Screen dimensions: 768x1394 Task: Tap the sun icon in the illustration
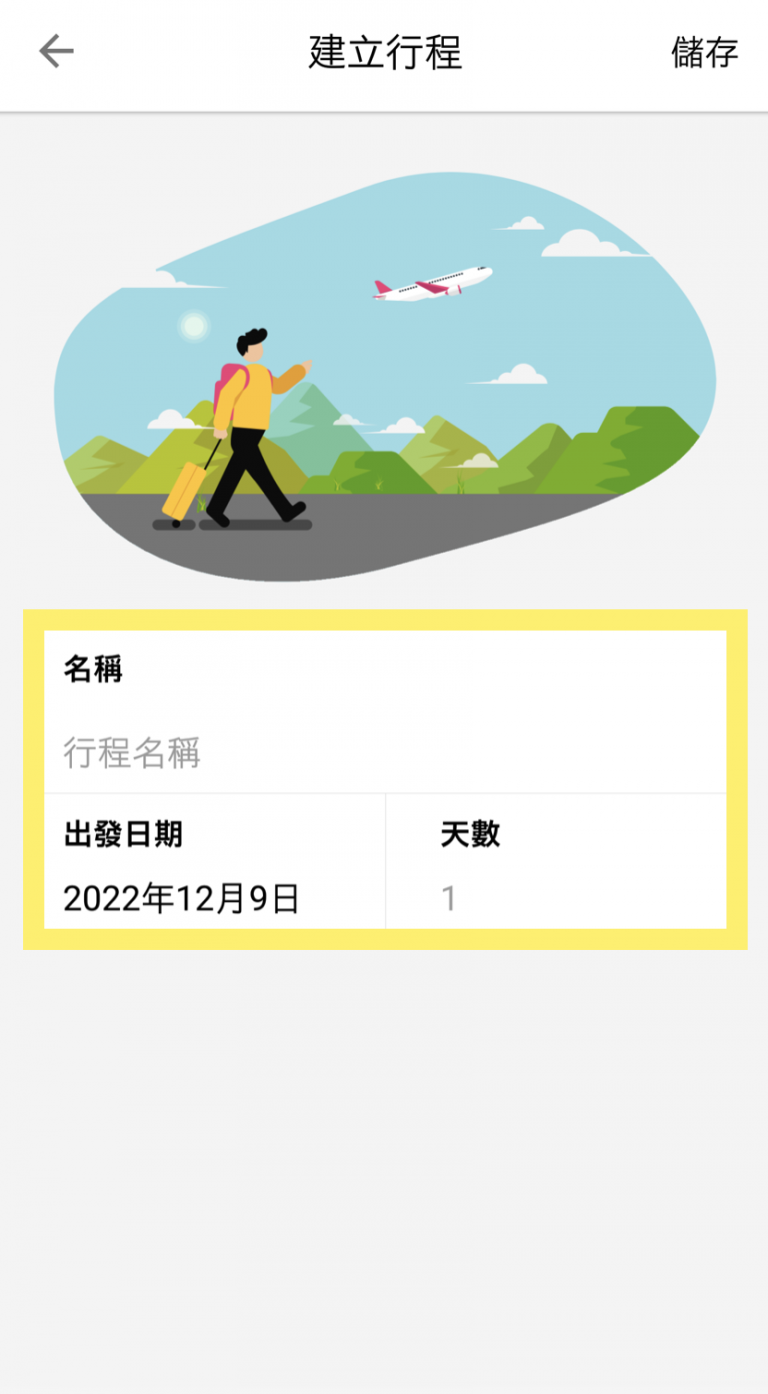click(x=190, y=326)
